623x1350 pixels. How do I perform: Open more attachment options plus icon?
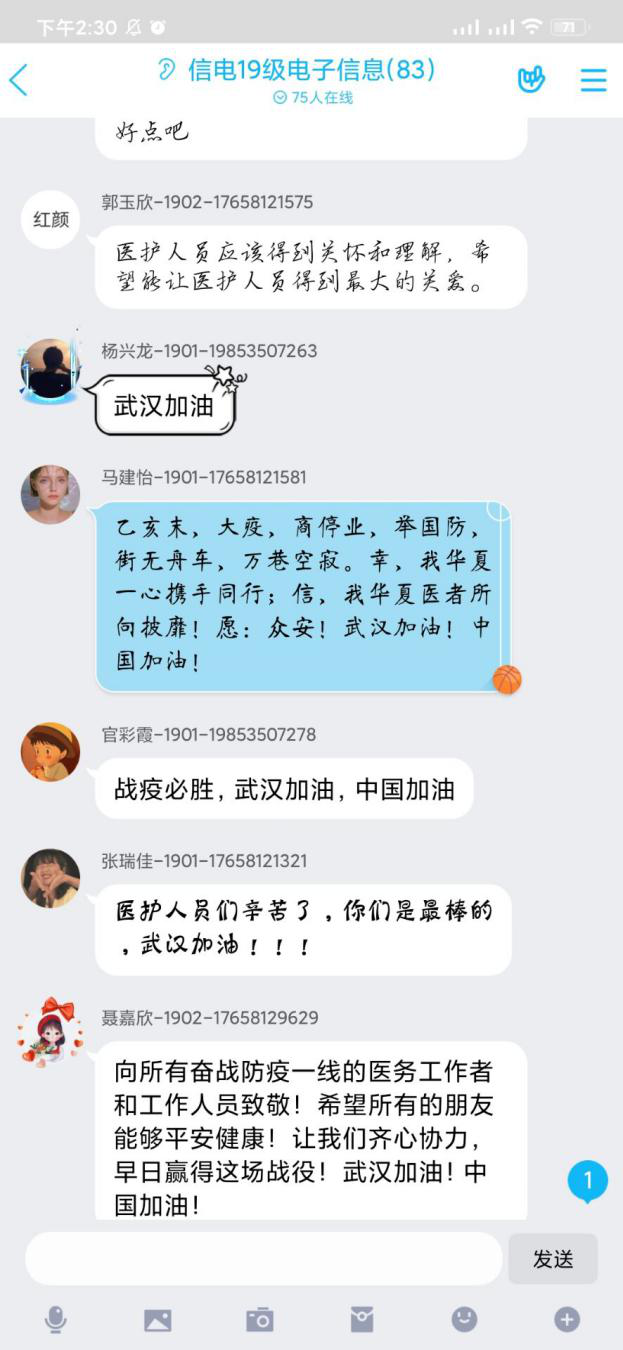pos(567,1320)
